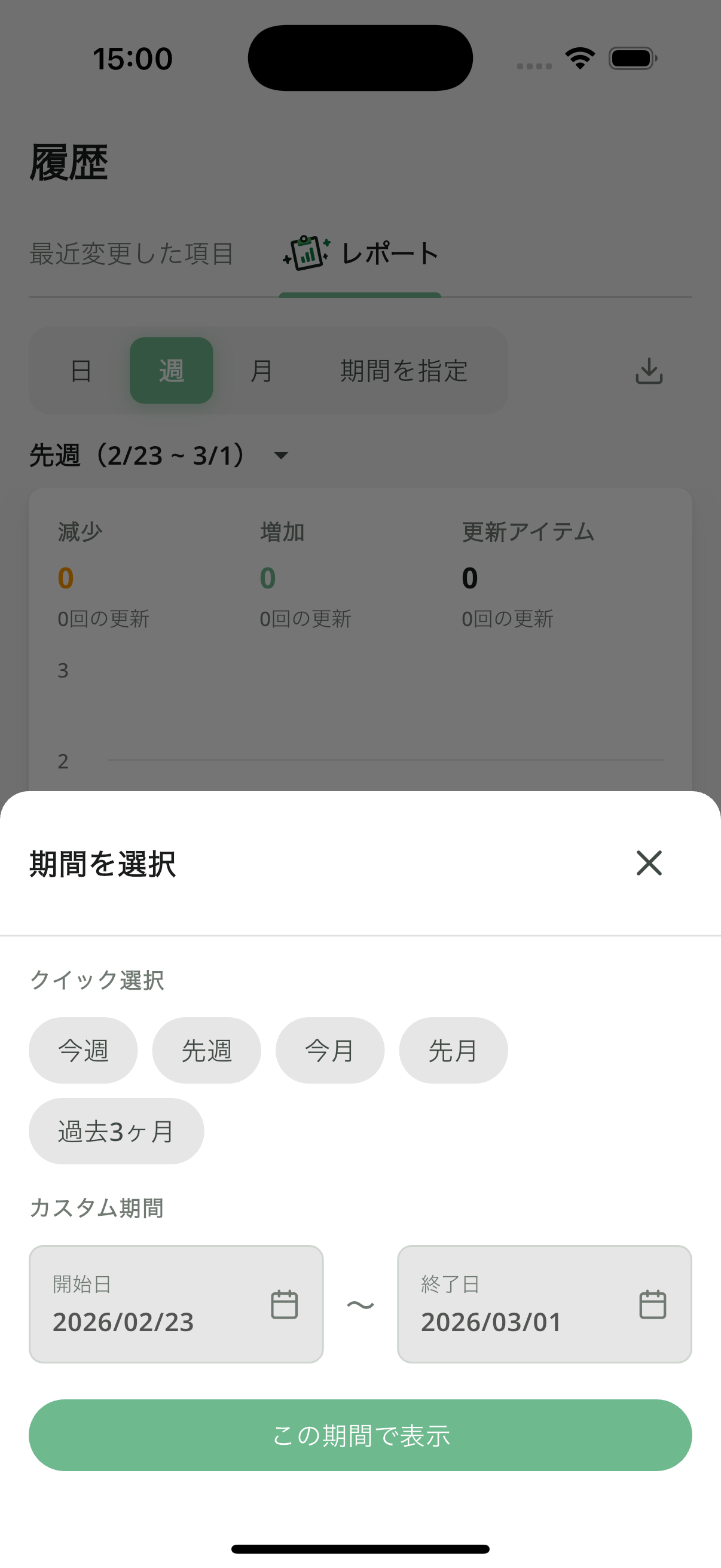Image resolution: width=721 pixels, height=1568 pixels.
Task: Choose the 先月 quick select chip
Action: tap(453, 1050)
